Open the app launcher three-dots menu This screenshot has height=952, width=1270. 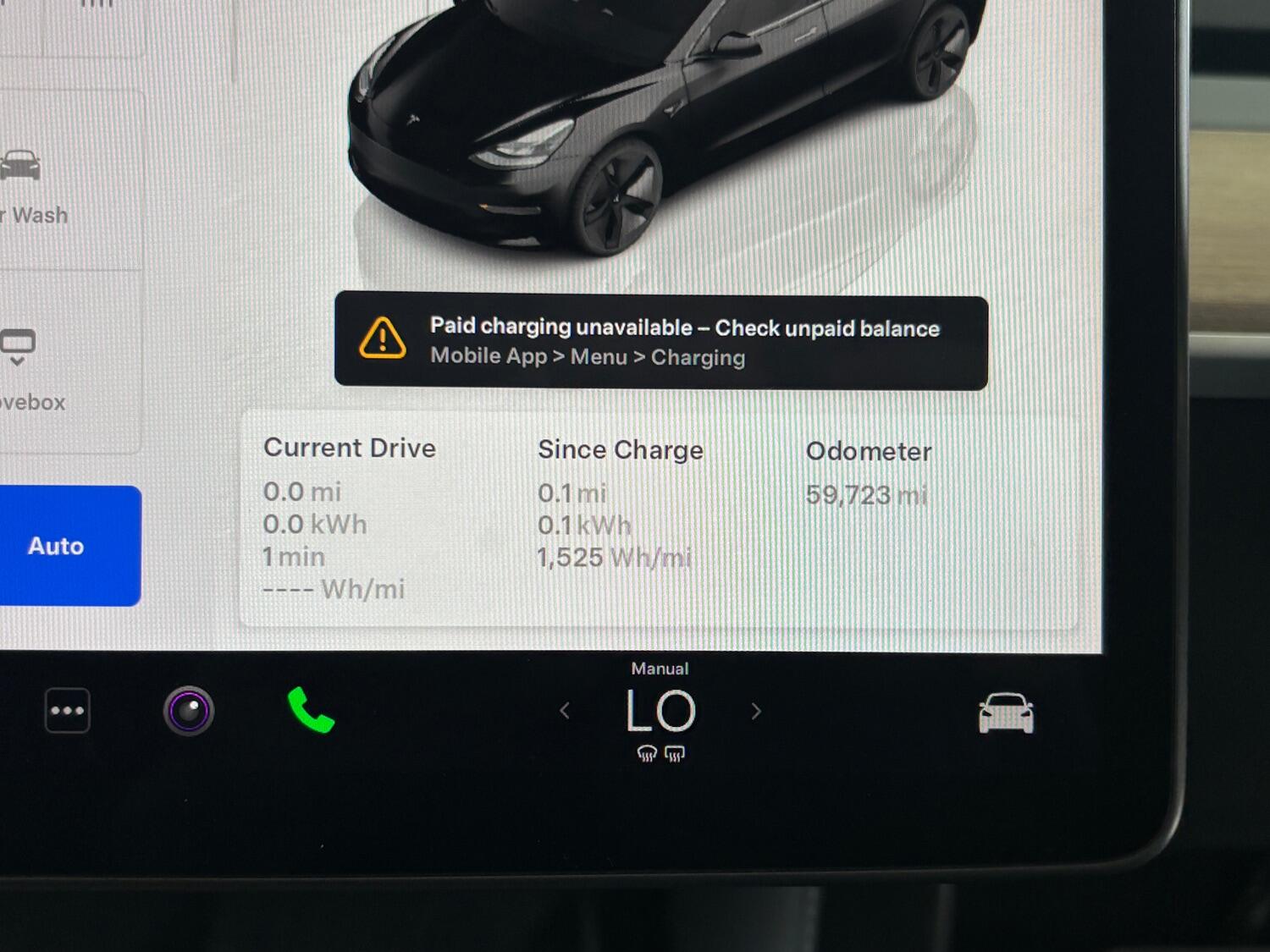coord(67,711)
